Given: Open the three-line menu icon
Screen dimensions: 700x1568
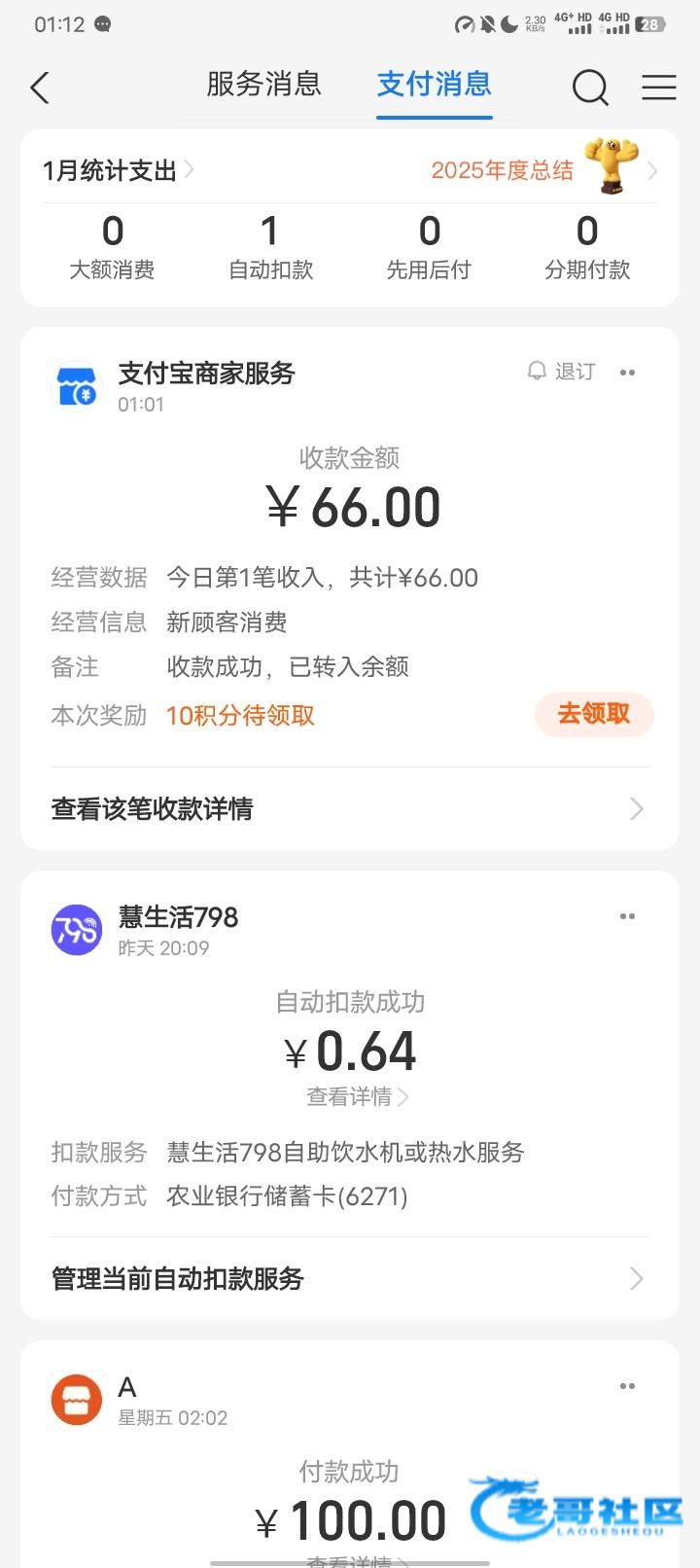Looking at the screenshot, I should click(x=658, y=88).
